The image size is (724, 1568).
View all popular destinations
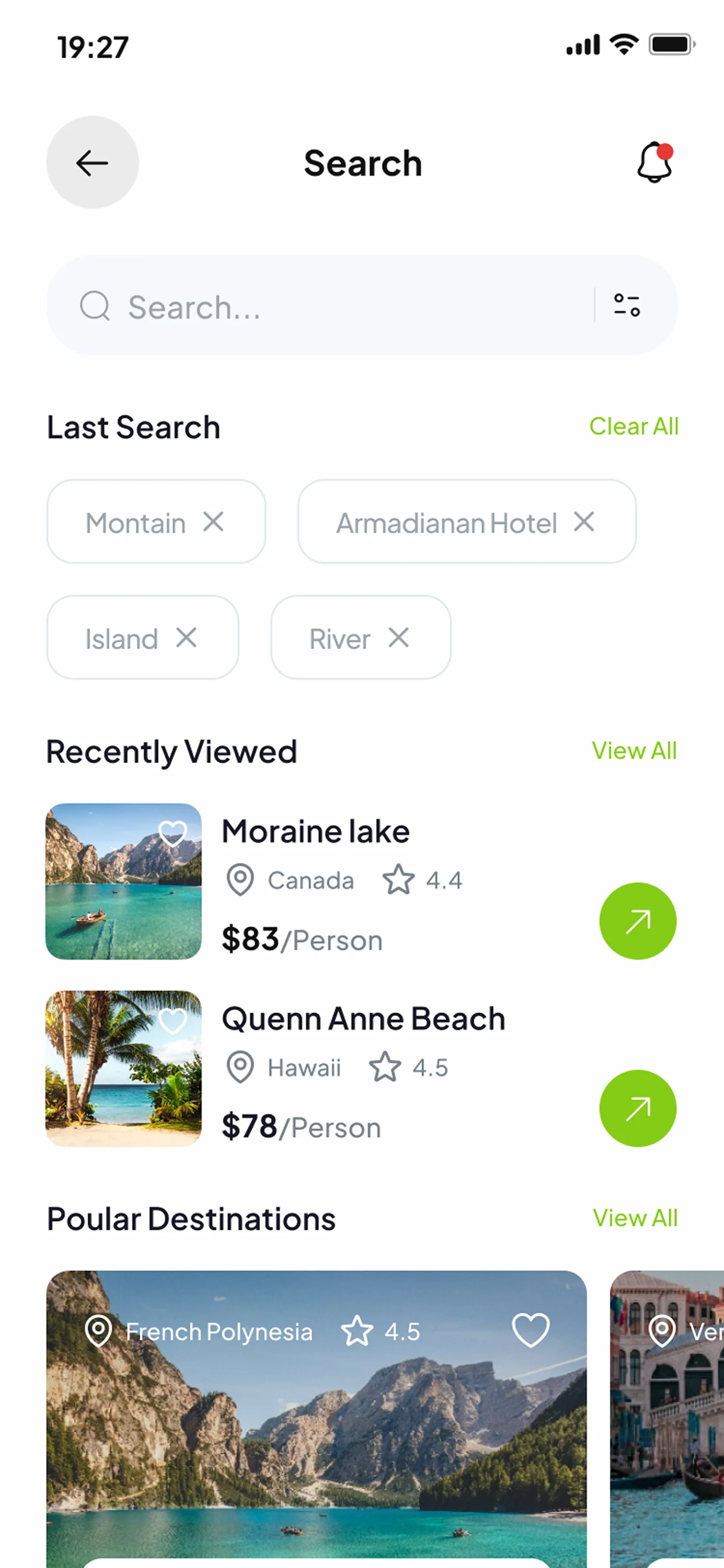pos(635,1218)
